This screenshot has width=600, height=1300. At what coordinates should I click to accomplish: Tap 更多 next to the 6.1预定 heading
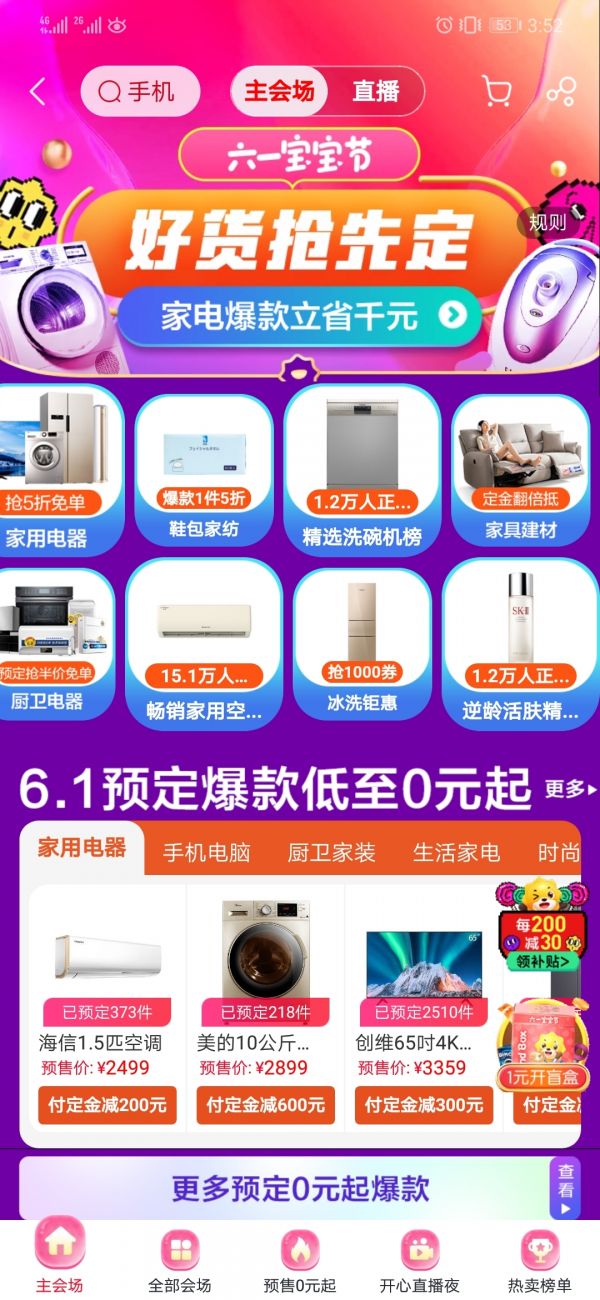click(568, 789)
